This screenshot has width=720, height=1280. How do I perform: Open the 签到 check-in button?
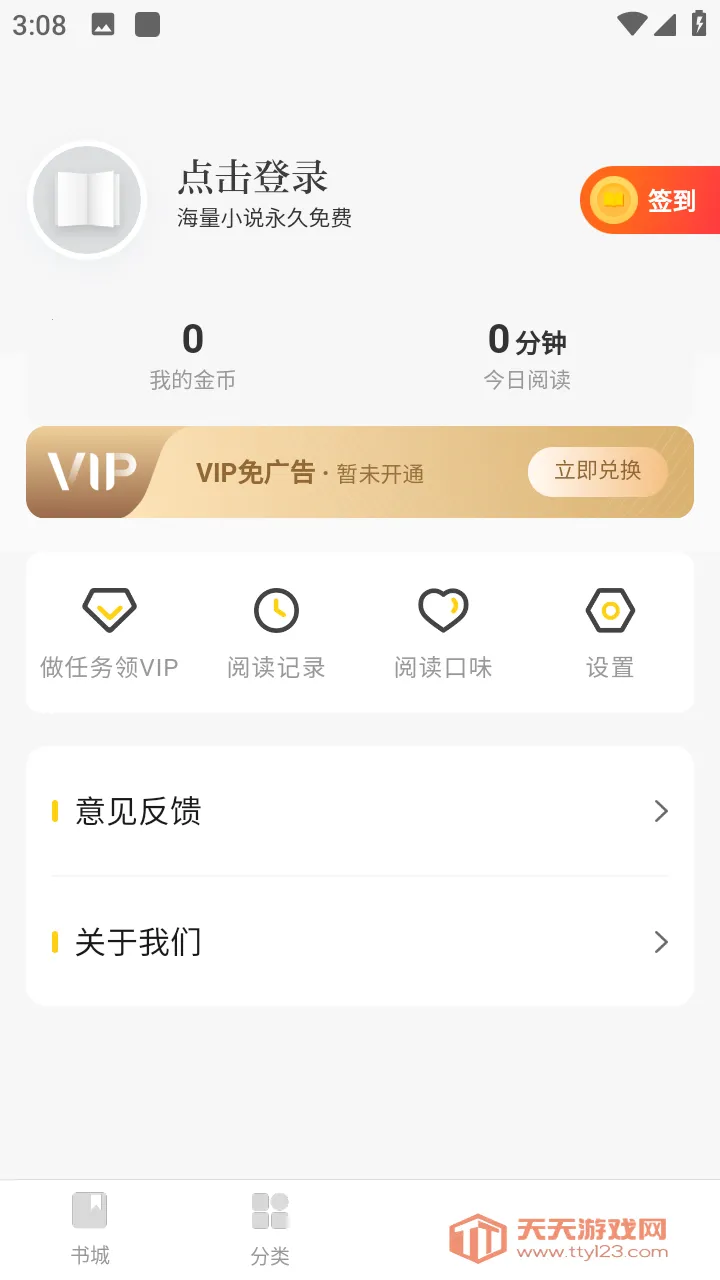[x=651, y=200]
